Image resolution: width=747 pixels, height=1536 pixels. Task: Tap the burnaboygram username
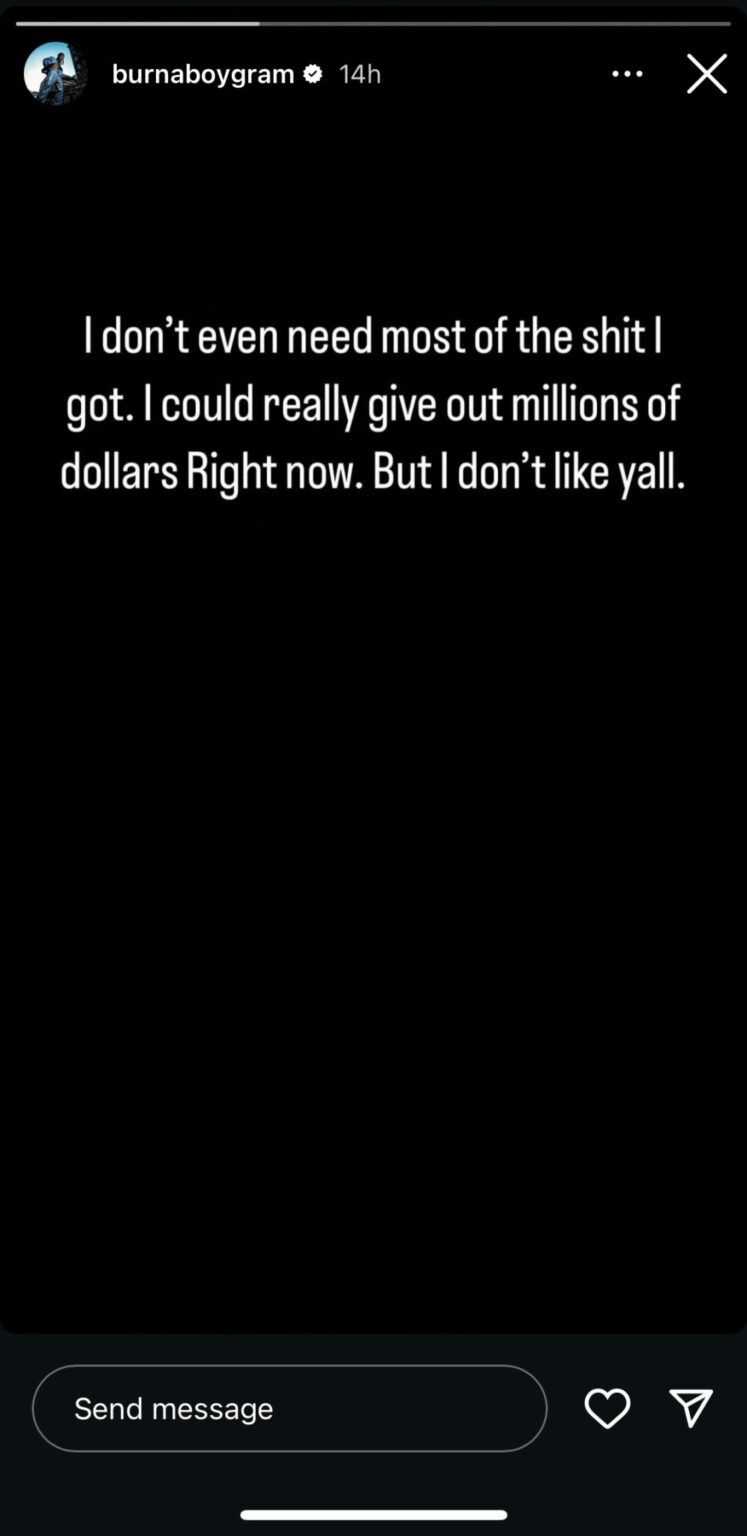pyautogui.click(x=202, y=74)
